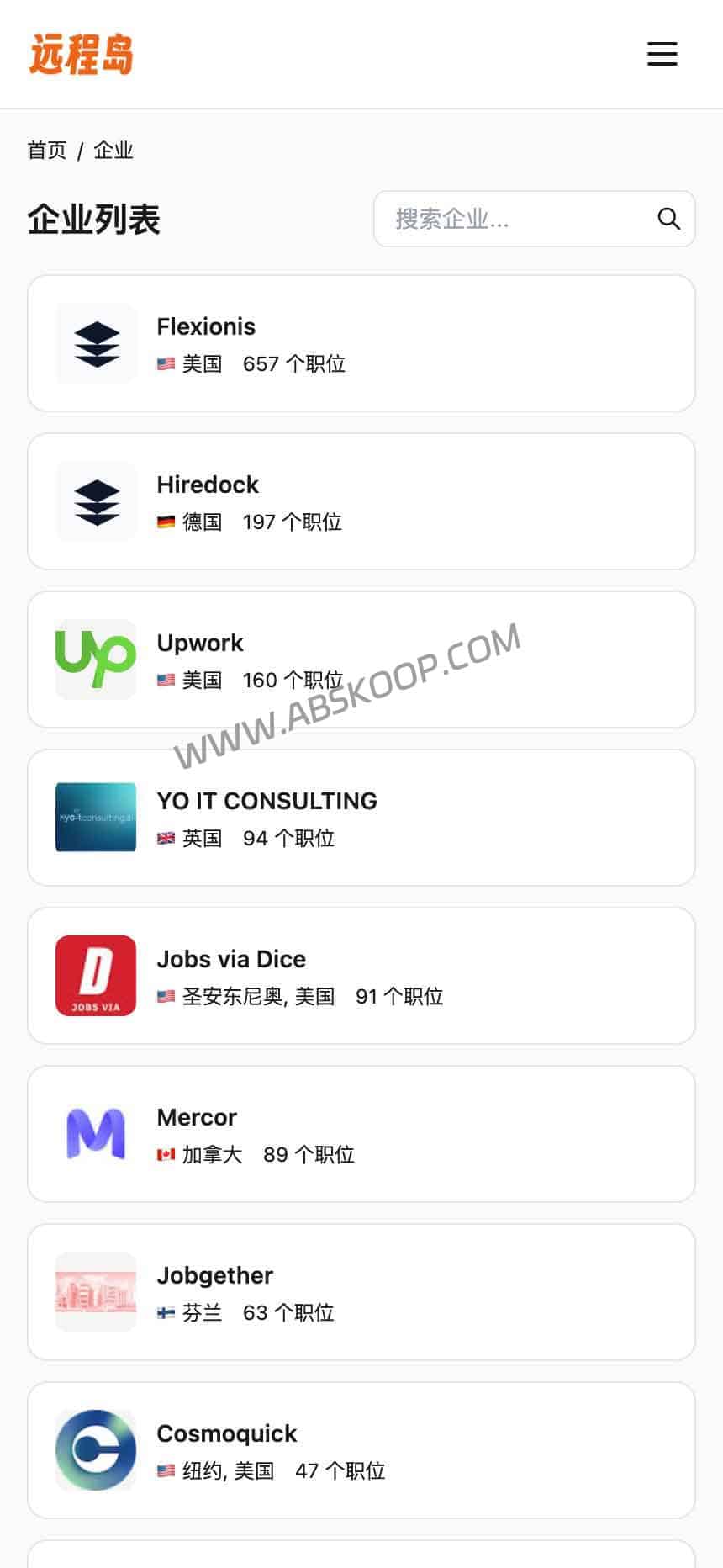Open the Upwork company card
The width and height of the screenshot is (723, 1568).
click(361, 660)
